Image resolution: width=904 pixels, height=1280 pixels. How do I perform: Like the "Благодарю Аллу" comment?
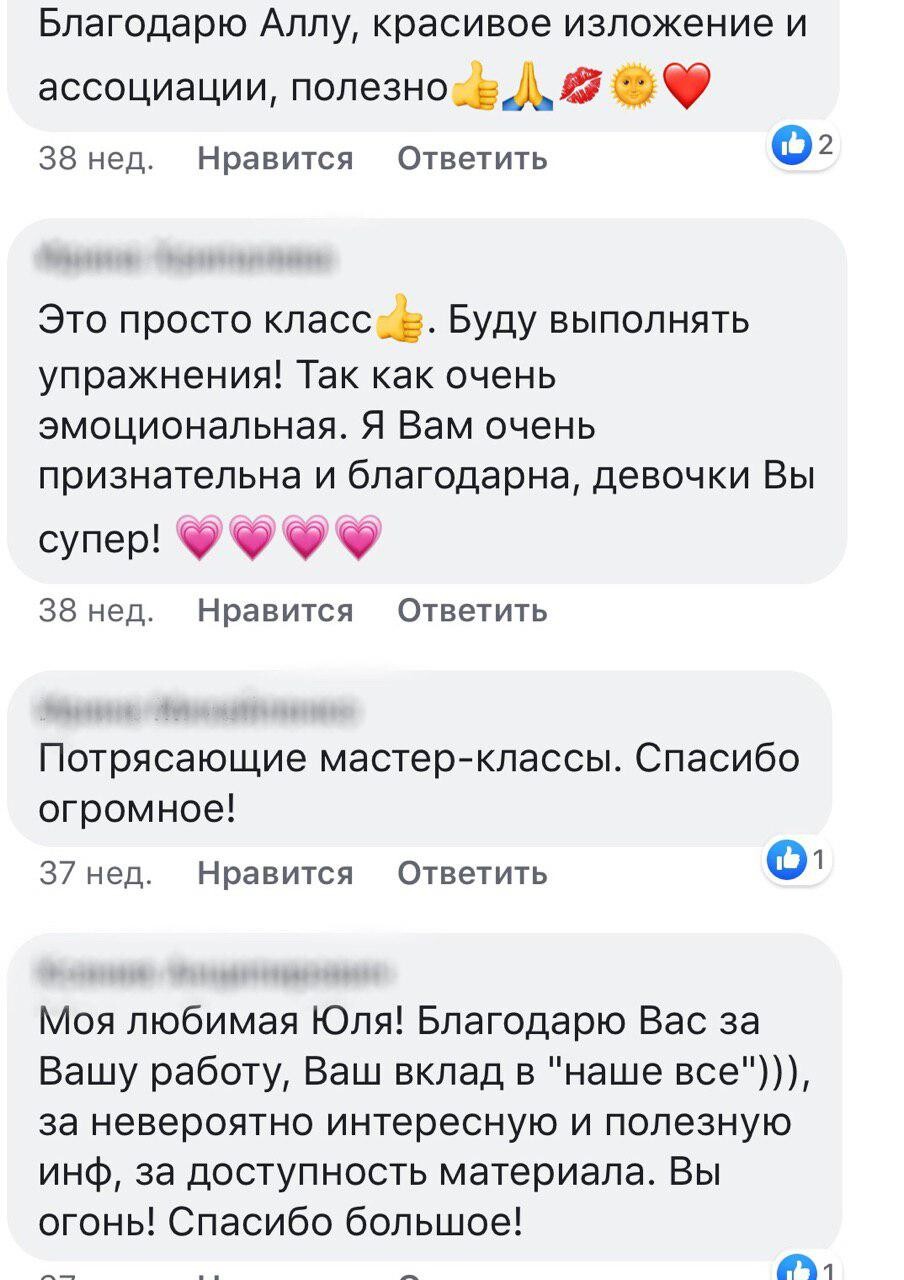coord(275,159)
